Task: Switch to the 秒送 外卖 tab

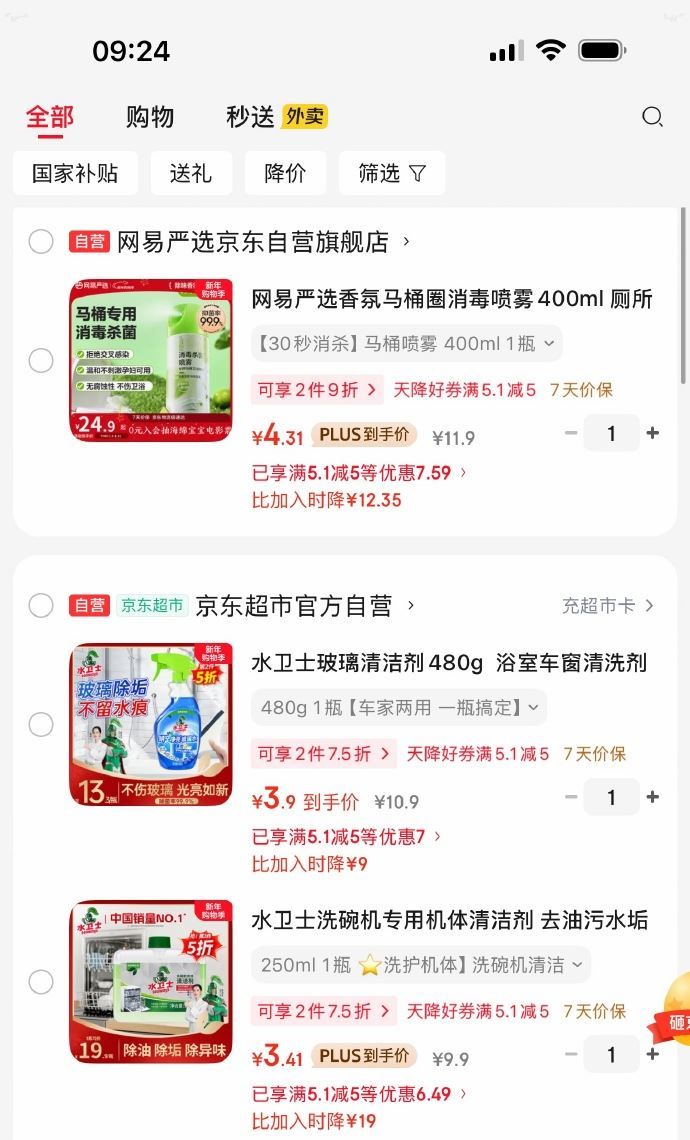Action: coord(276,116)
